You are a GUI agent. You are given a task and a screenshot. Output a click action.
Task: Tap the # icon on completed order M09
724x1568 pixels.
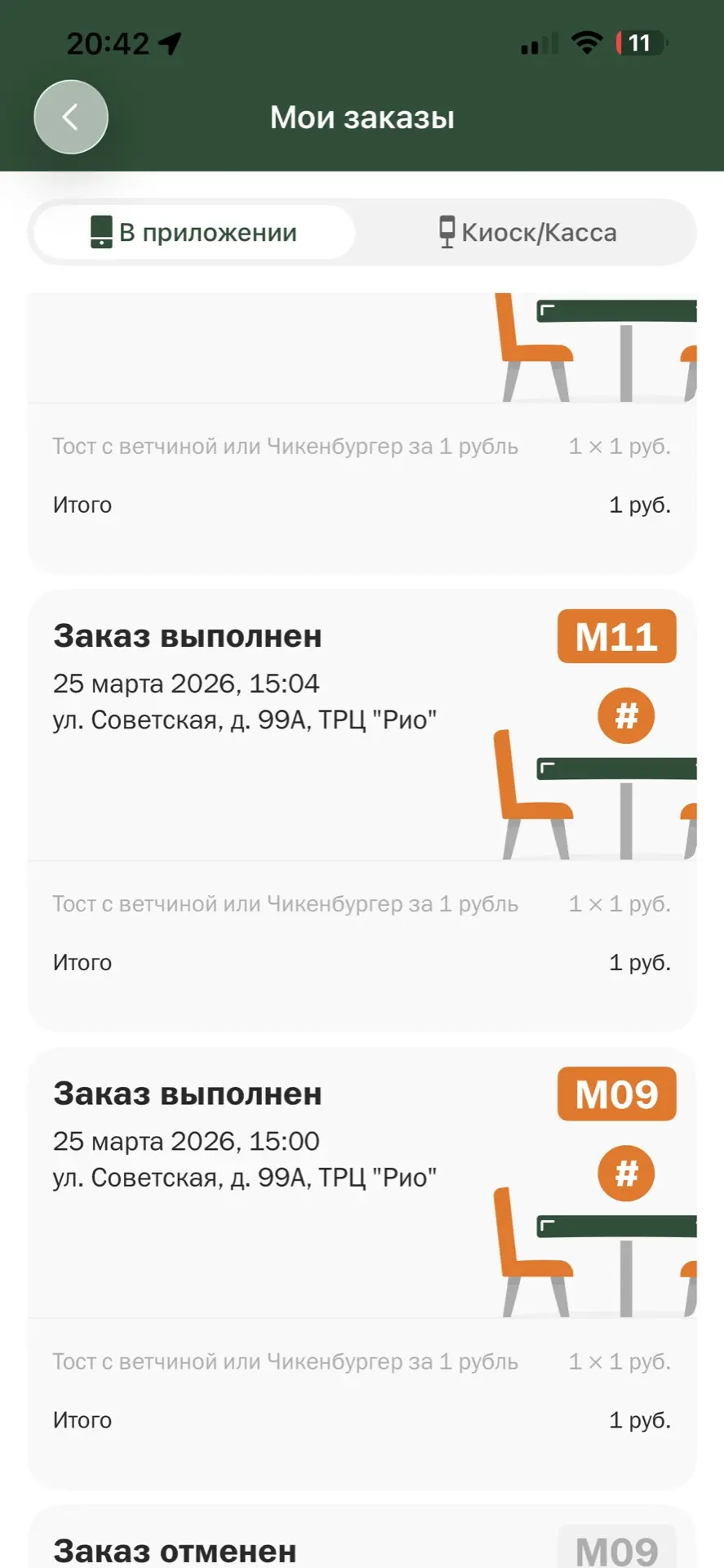point(626,1174)
